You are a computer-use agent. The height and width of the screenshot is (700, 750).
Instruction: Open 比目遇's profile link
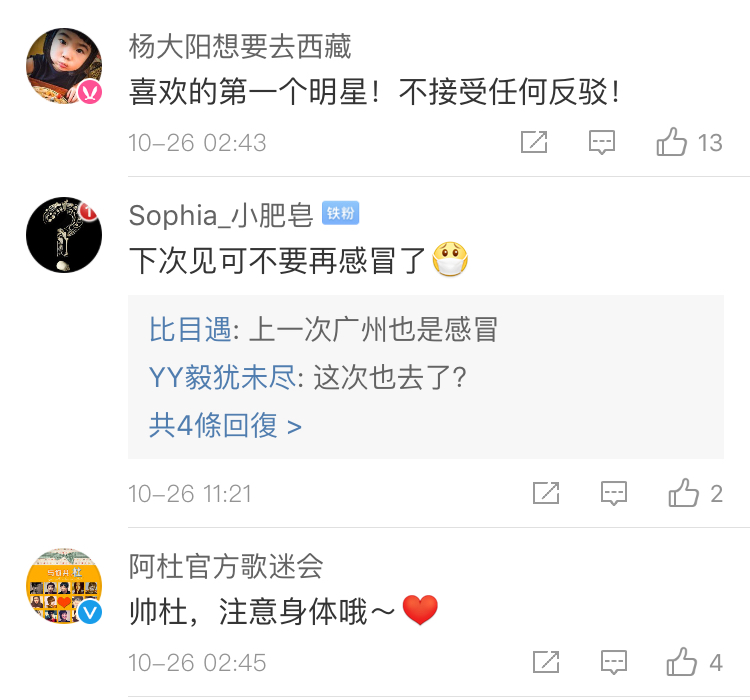click(x=190, y=330)
